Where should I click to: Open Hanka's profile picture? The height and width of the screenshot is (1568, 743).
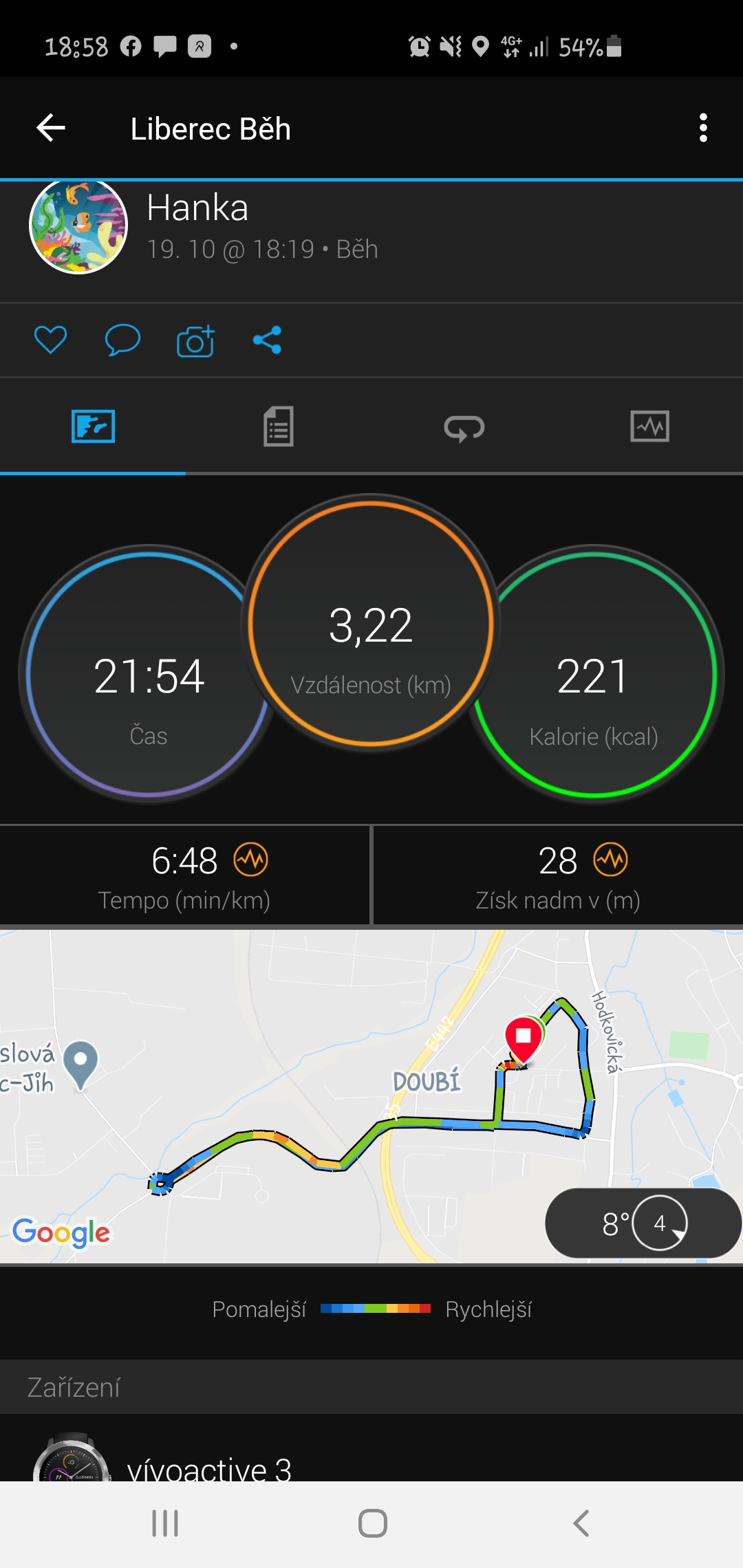[78, 226]
